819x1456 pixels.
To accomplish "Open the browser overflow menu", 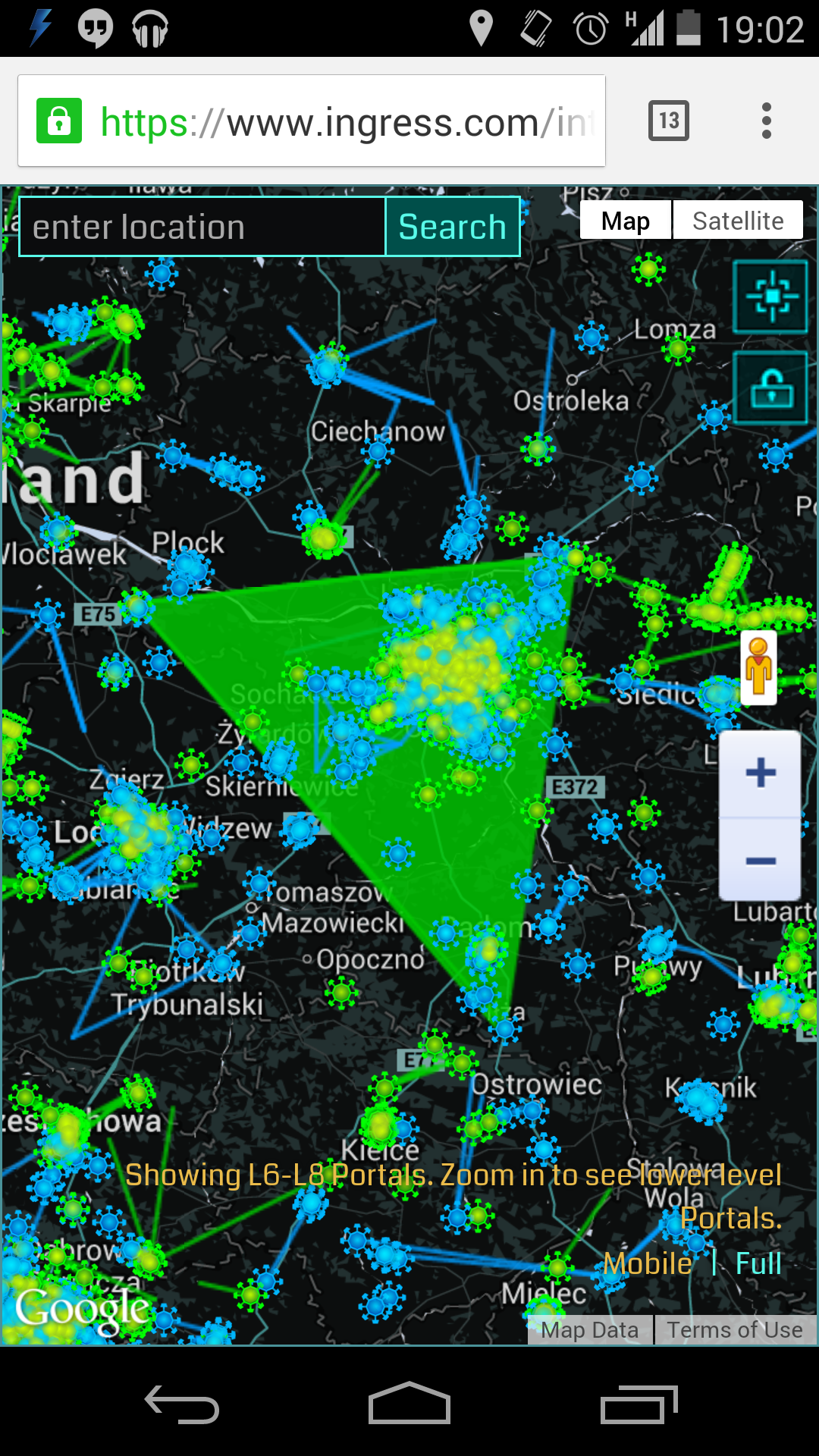I will click(767, 121).
